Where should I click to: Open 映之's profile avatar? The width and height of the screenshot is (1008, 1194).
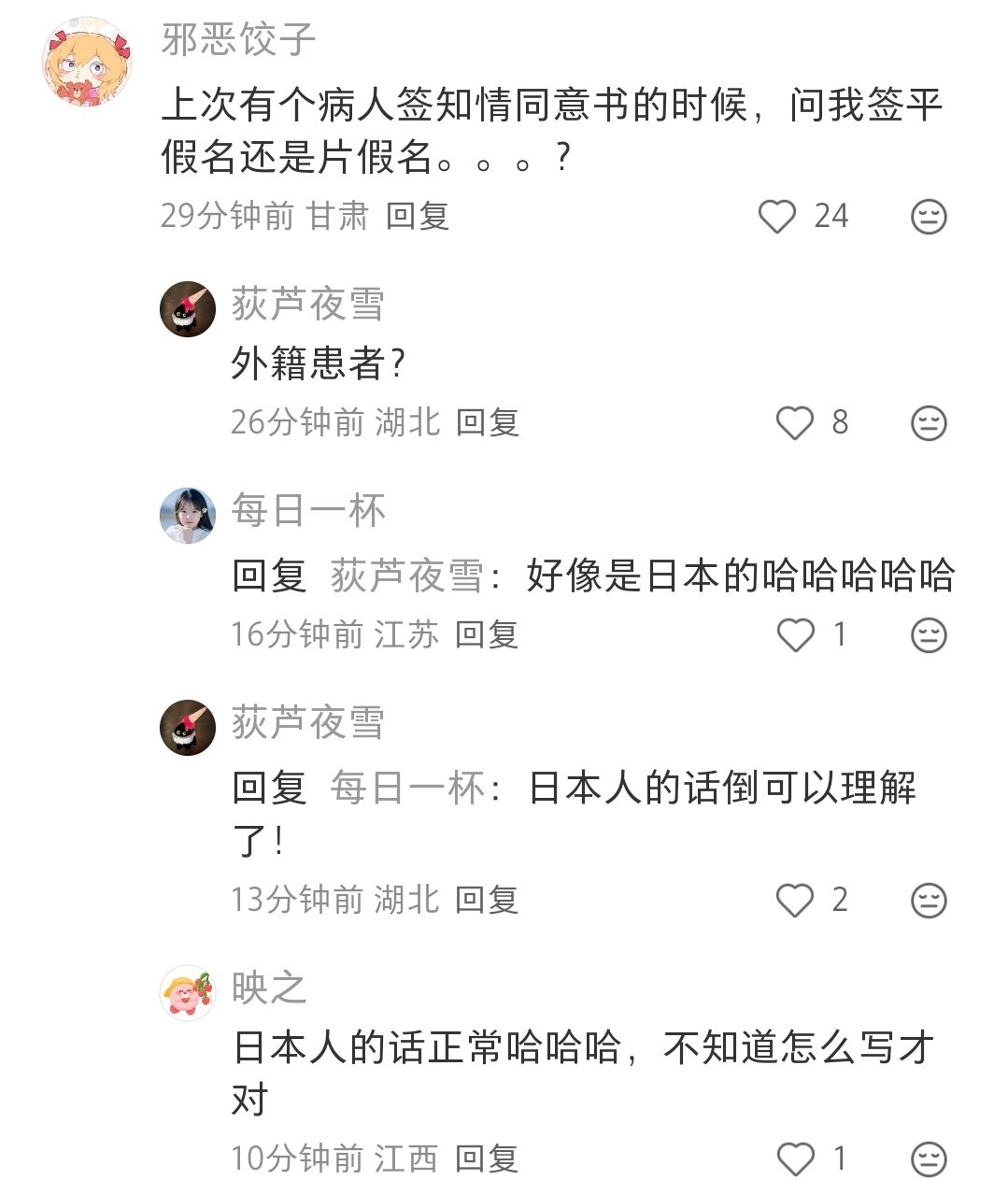tap(188, 992)
